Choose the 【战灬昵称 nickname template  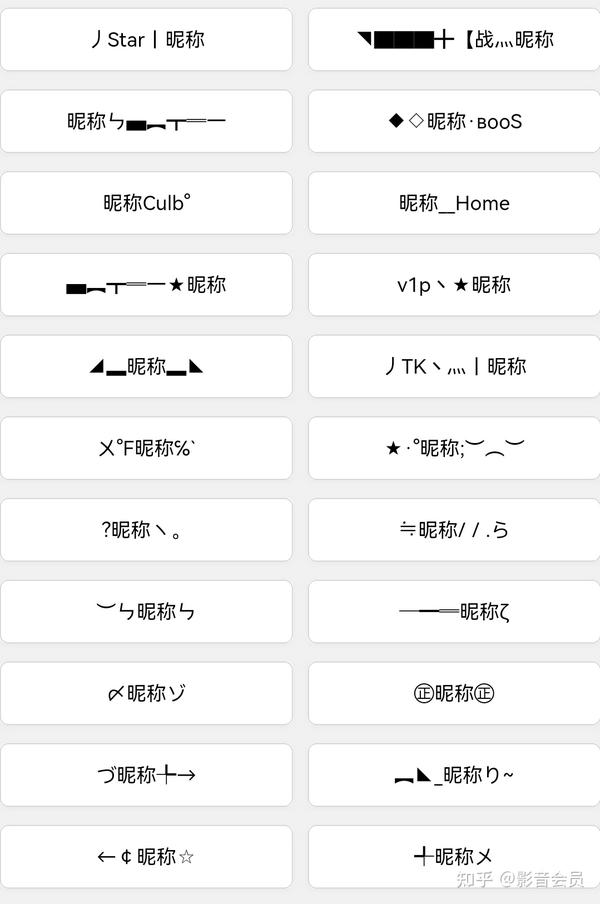tap(454, 40)
